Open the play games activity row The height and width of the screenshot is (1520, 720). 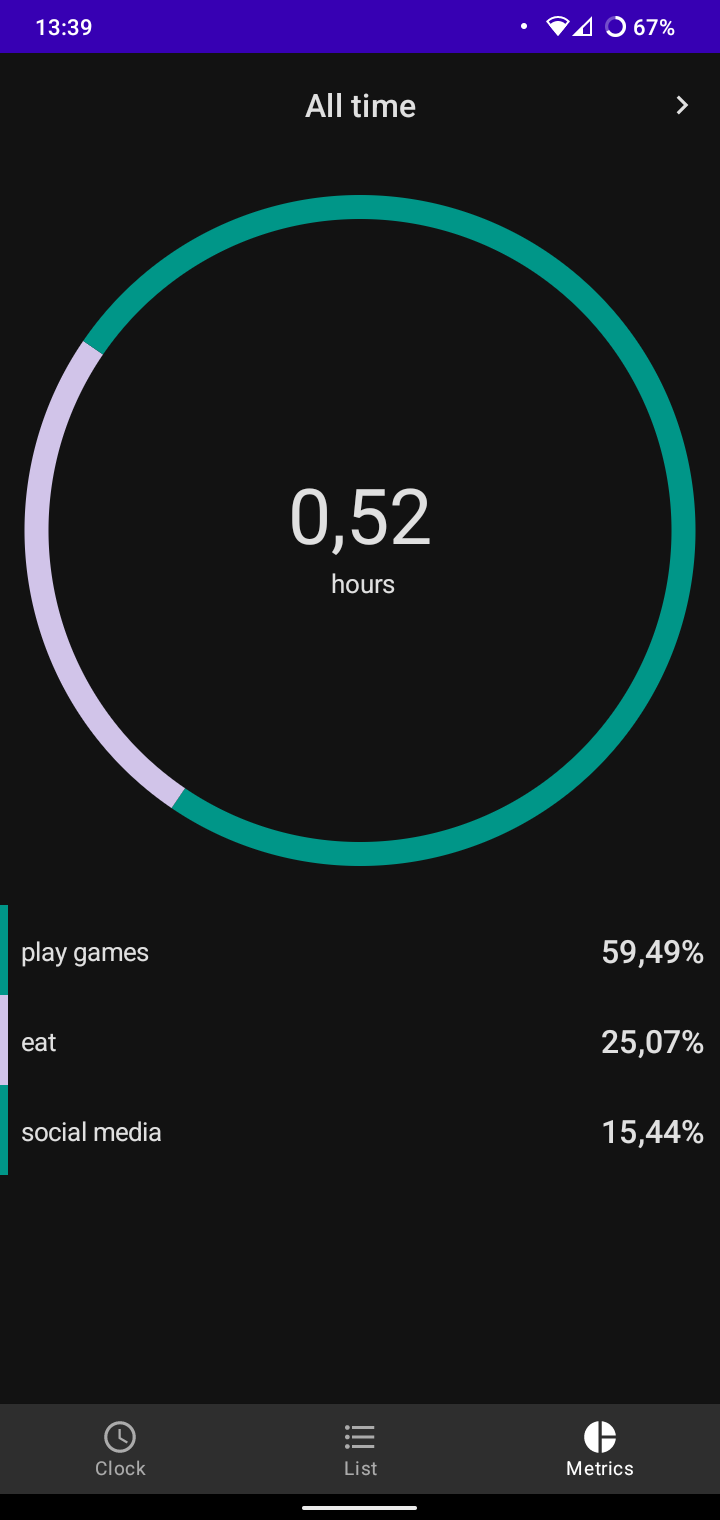pos(360,951)
